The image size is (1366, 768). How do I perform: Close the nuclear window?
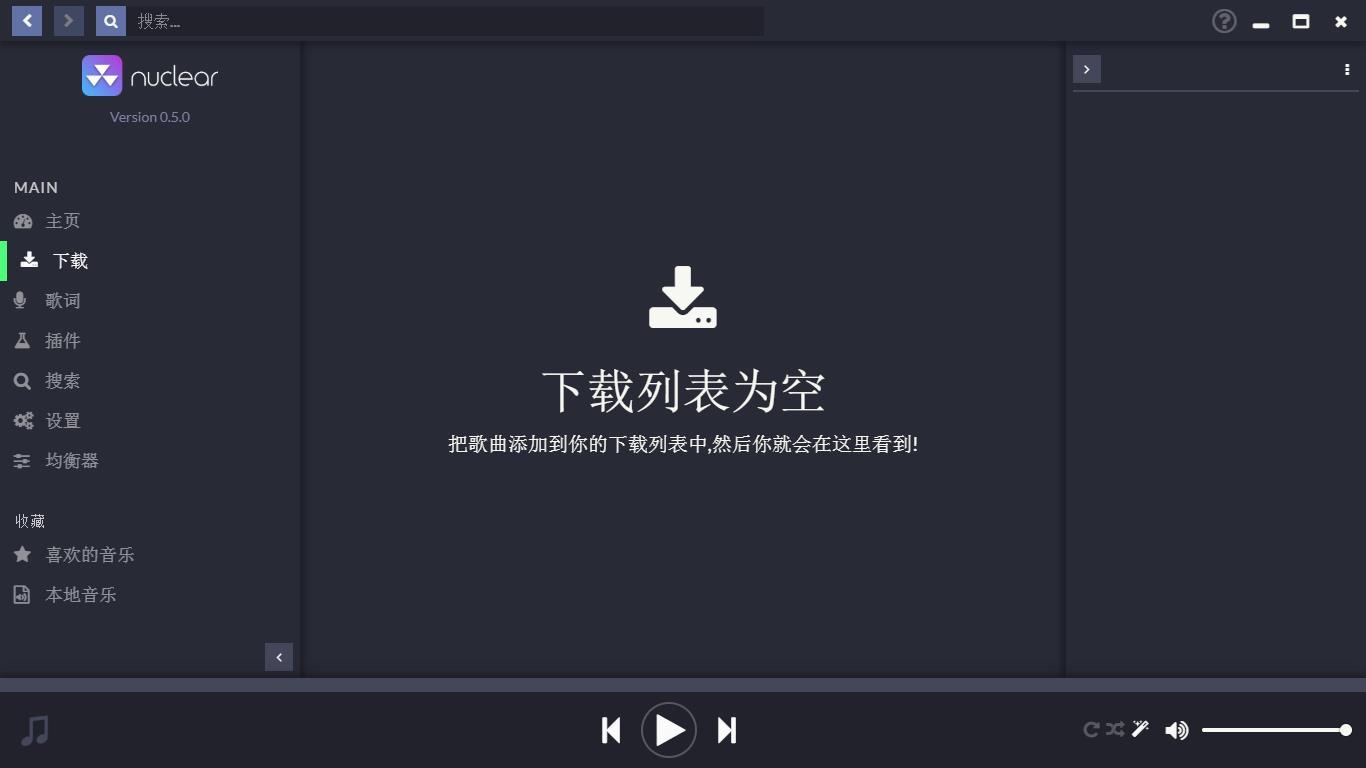(1341, 21)
